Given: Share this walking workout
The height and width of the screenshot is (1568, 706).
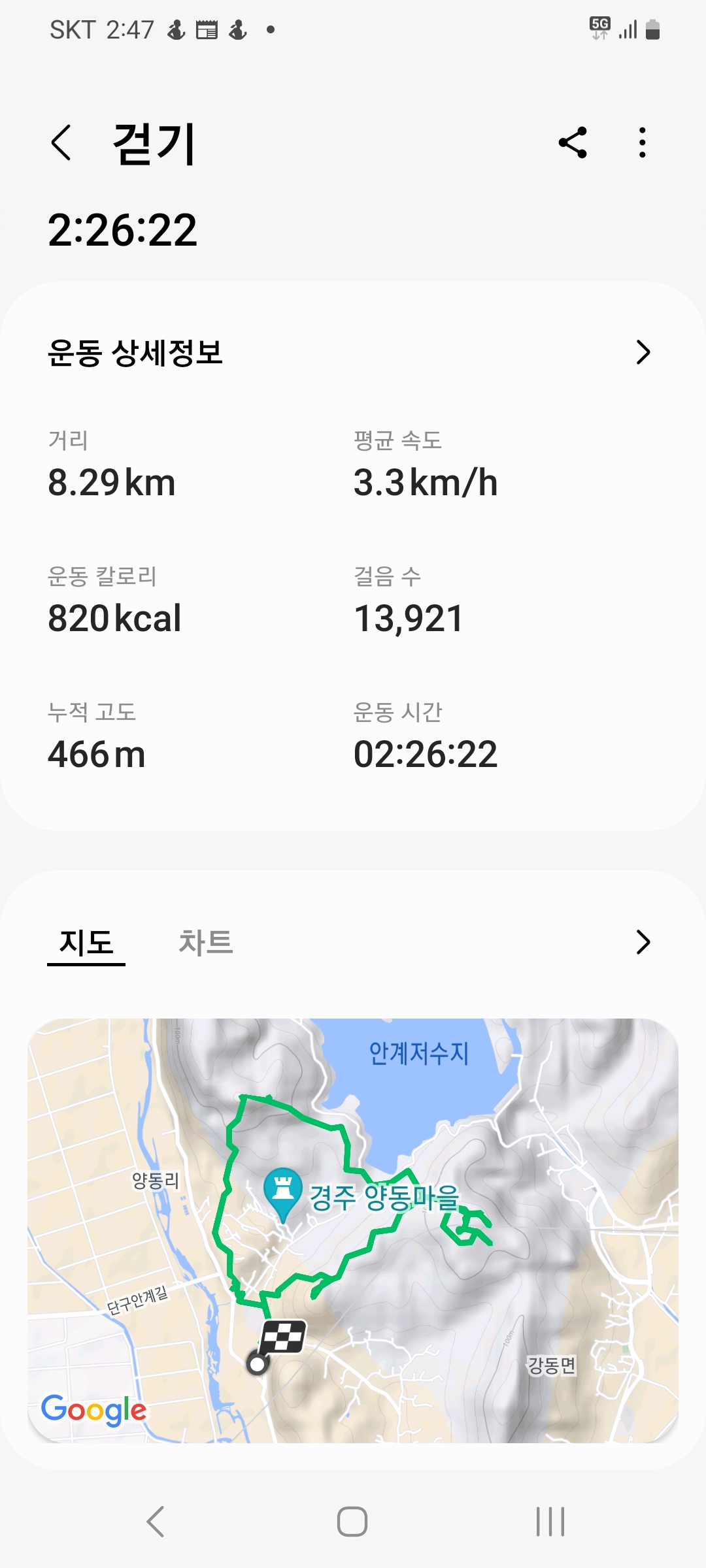Looking at the screenshot, I should click(x=573, y=143).
